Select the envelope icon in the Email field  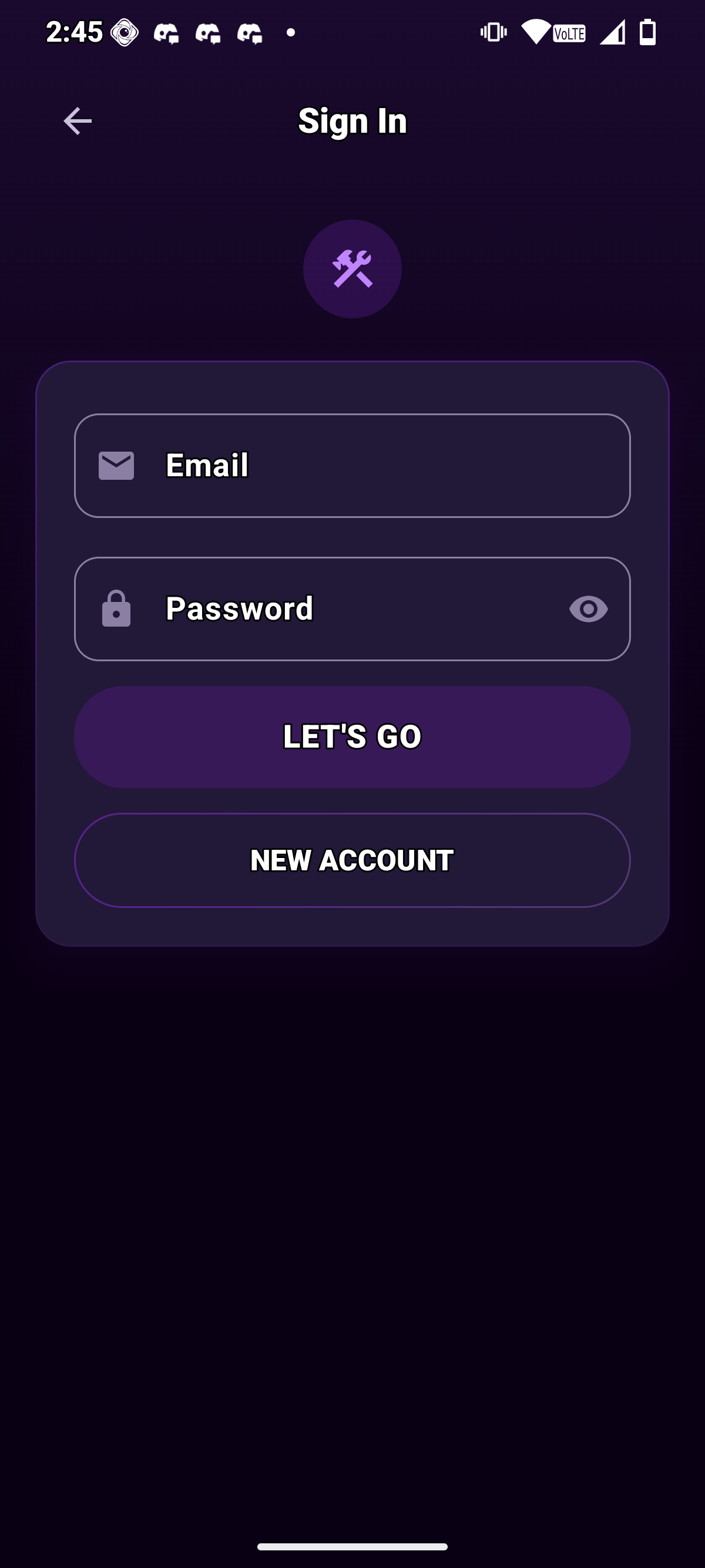click(x=117, y=465)
